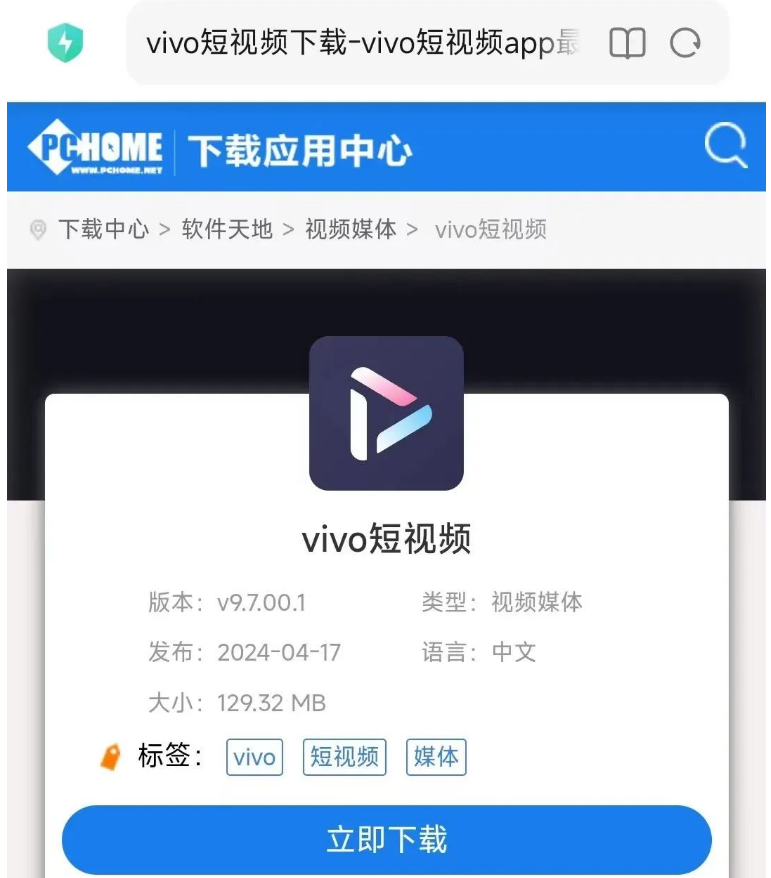Click the PCHOME logo in the header

[98, 146]
